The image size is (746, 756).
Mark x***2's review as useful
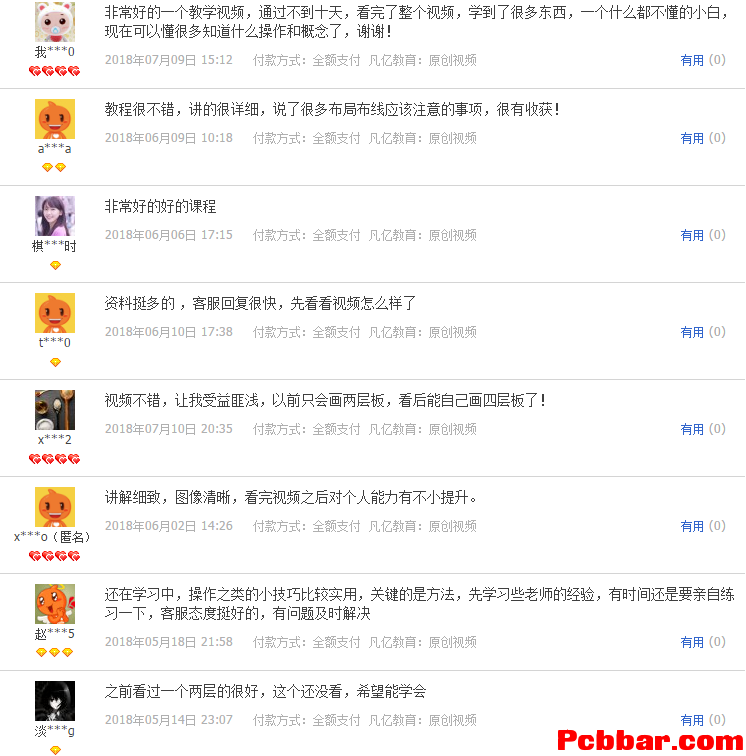(692, 429)
